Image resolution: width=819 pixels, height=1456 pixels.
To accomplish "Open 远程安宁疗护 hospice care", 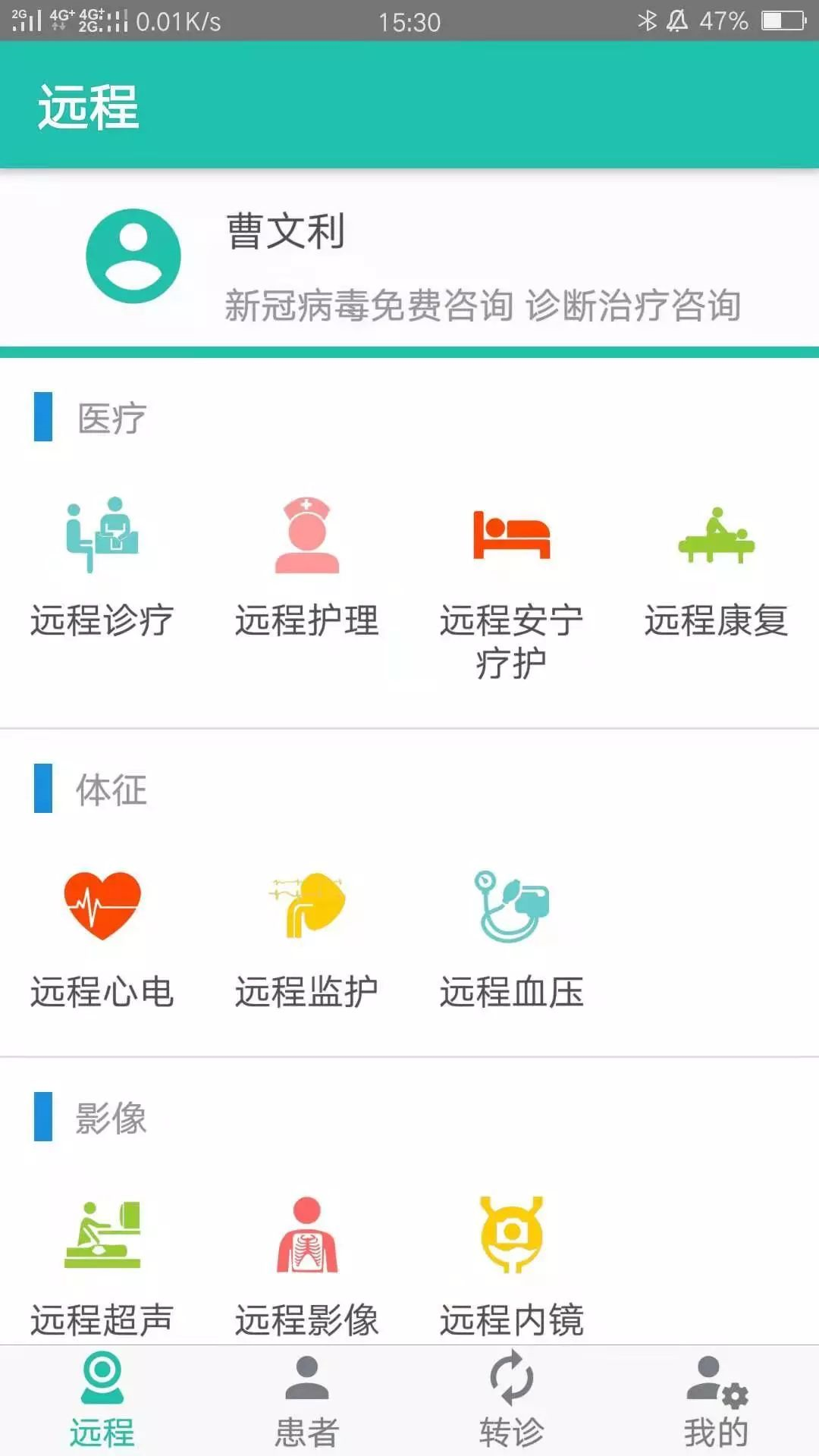I will tap(512, 589).
